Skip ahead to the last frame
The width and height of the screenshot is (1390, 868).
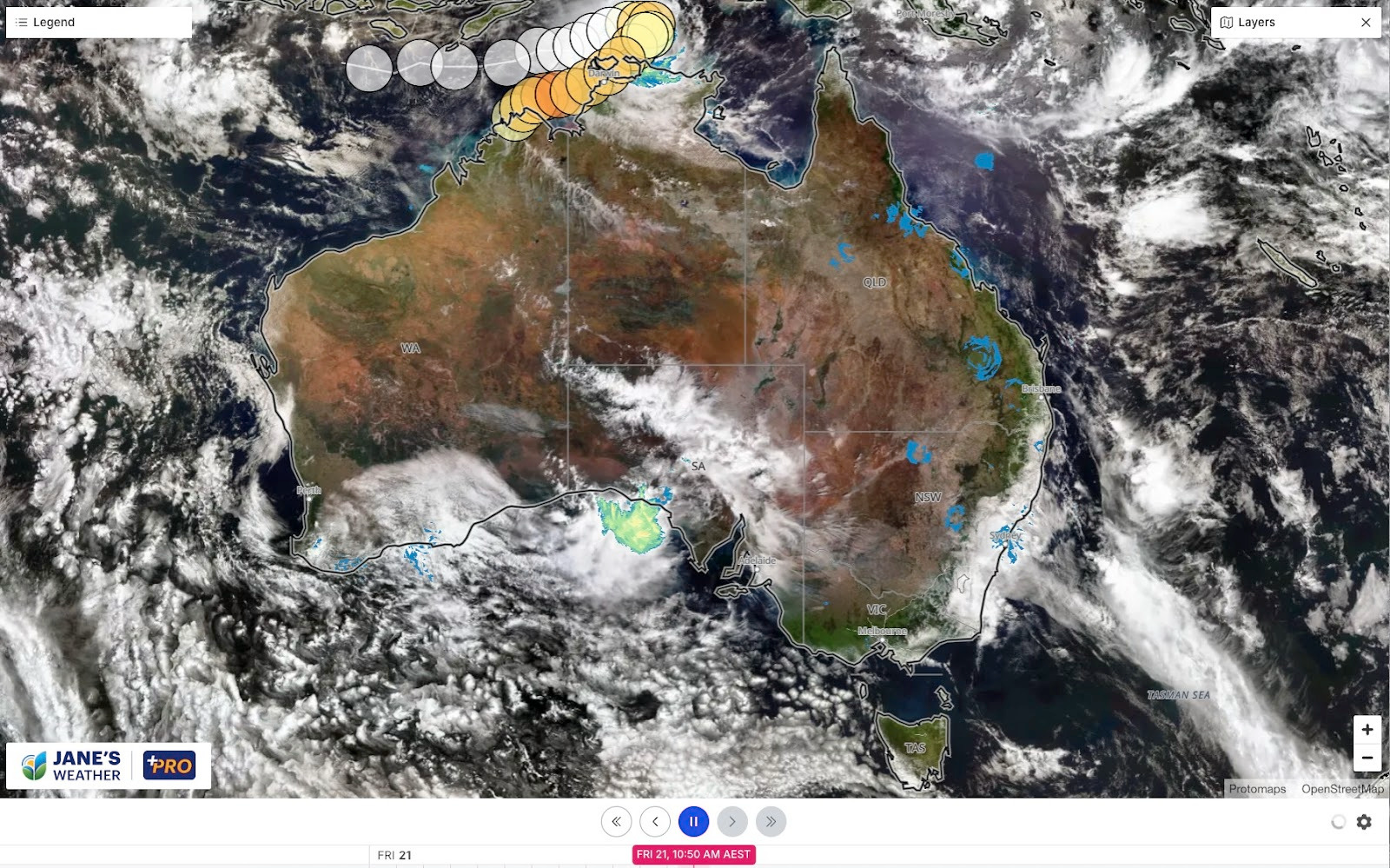coord(771,821)
